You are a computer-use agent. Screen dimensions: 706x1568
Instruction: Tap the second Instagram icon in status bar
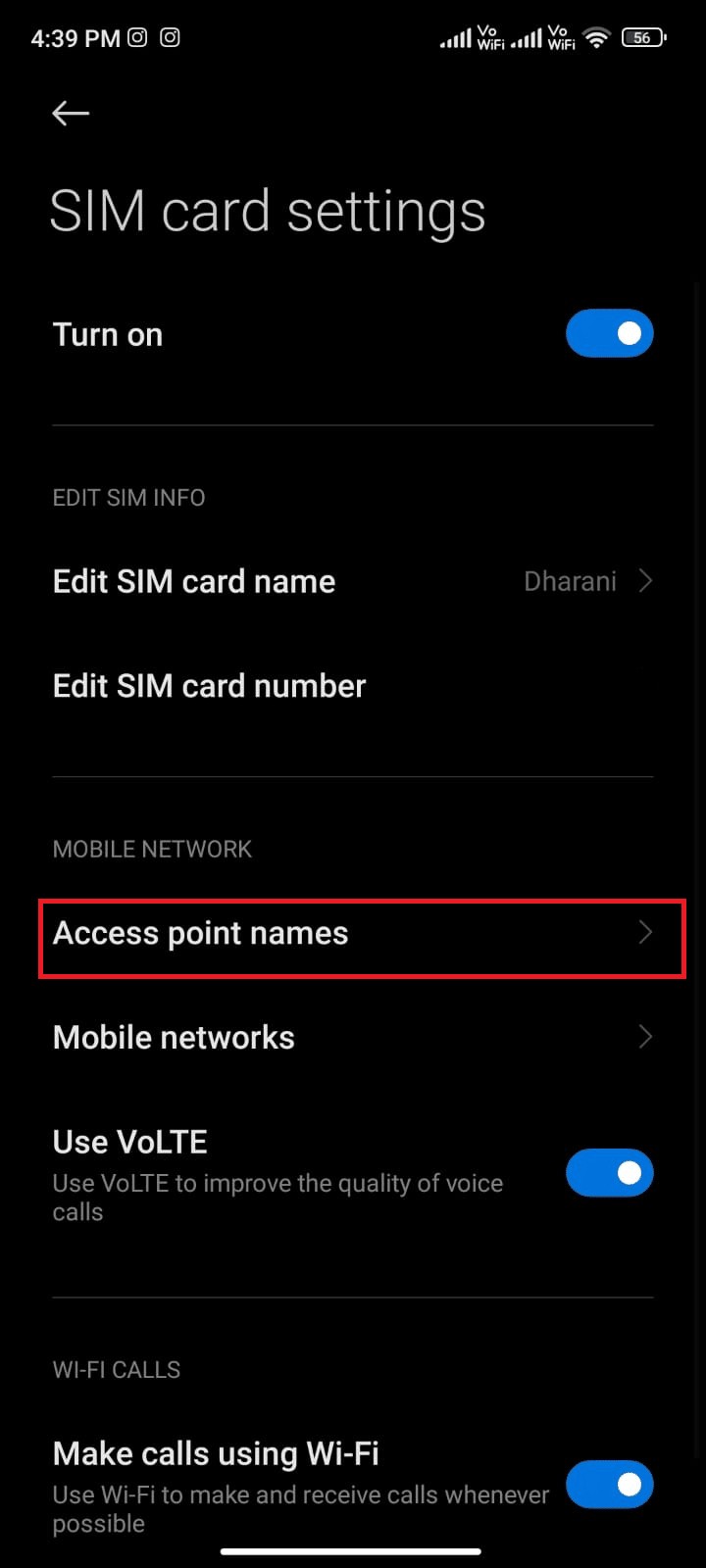click(171, 37)
